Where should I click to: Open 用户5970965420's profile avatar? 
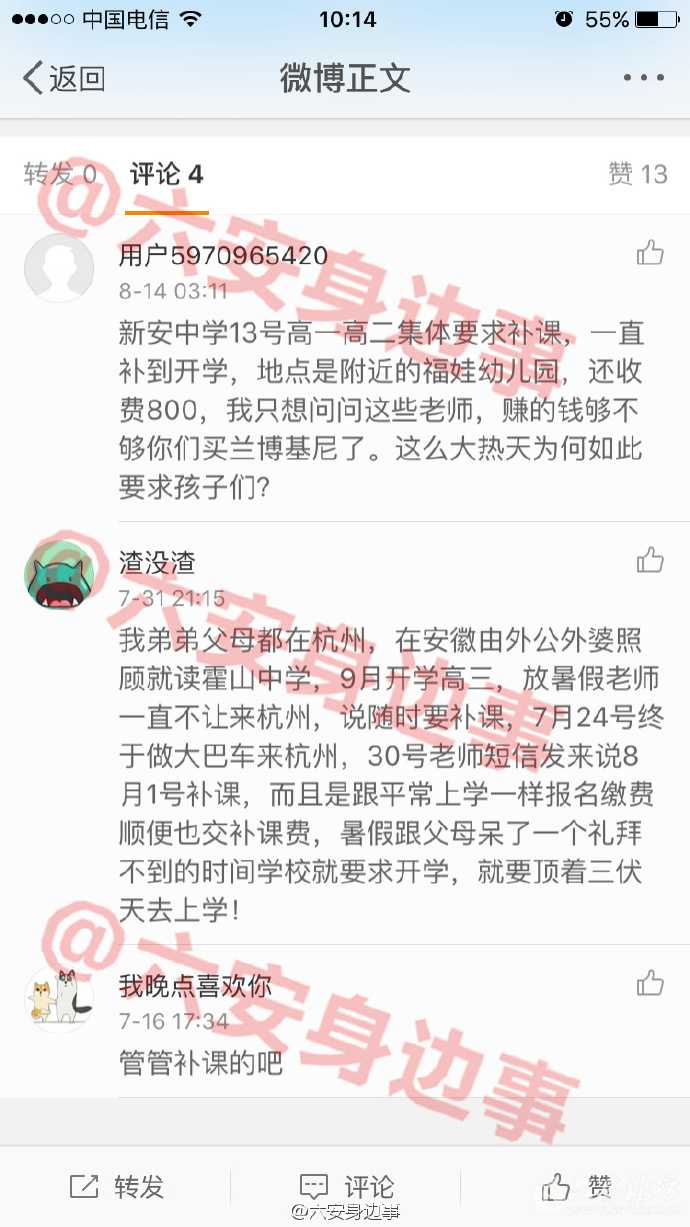tap(58, 268)
